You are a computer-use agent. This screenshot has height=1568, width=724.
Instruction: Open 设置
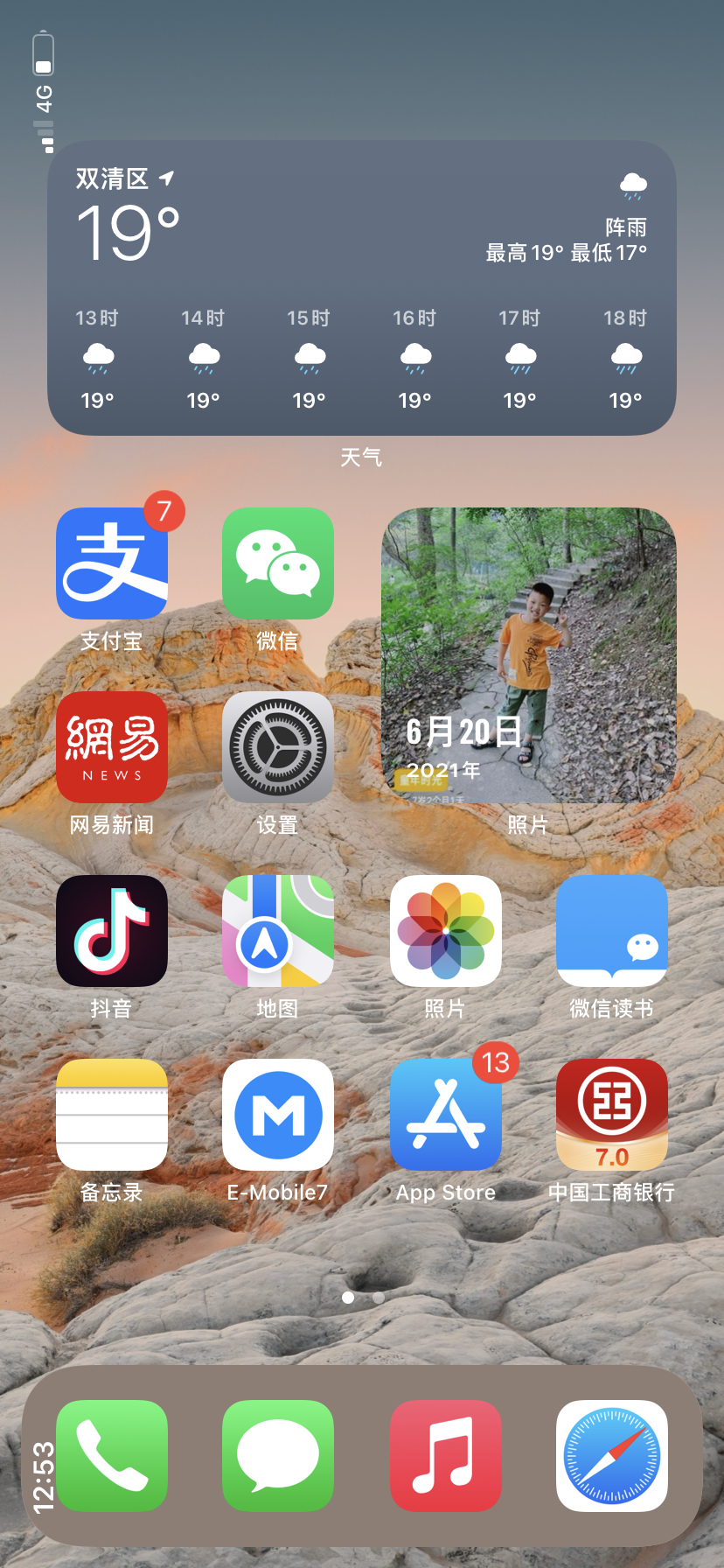coord(278,747)
